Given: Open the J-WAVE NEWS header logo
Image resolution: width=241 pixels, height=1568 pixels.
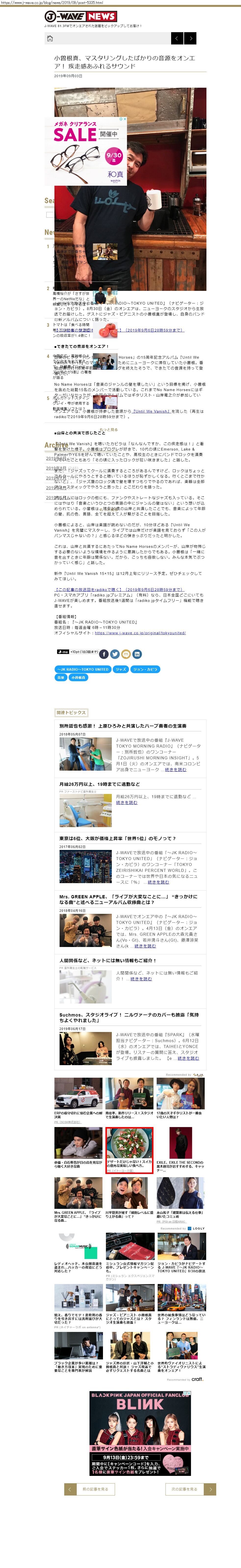Looking at the screenshot, I should click(x=80, y=16).
